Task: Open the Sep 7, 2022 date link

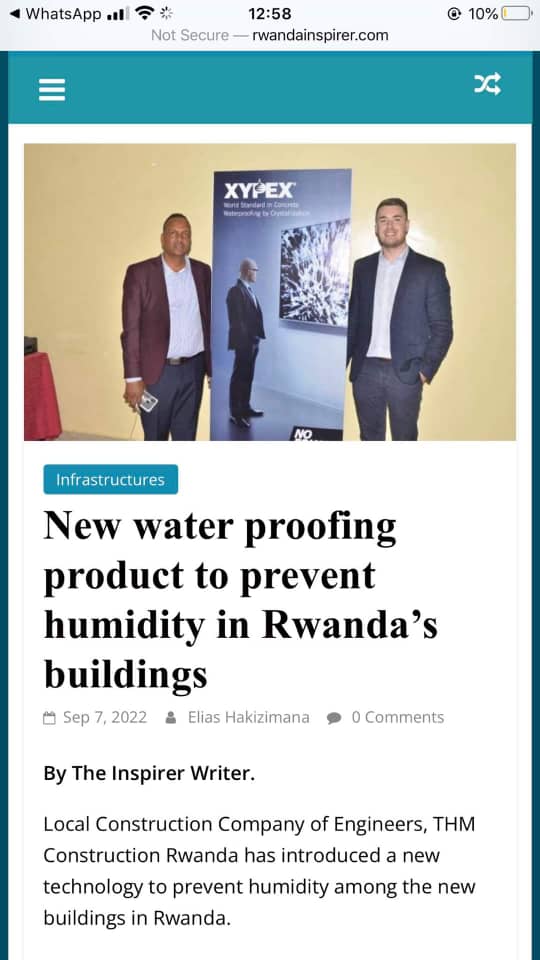Action: pos(105,718)
